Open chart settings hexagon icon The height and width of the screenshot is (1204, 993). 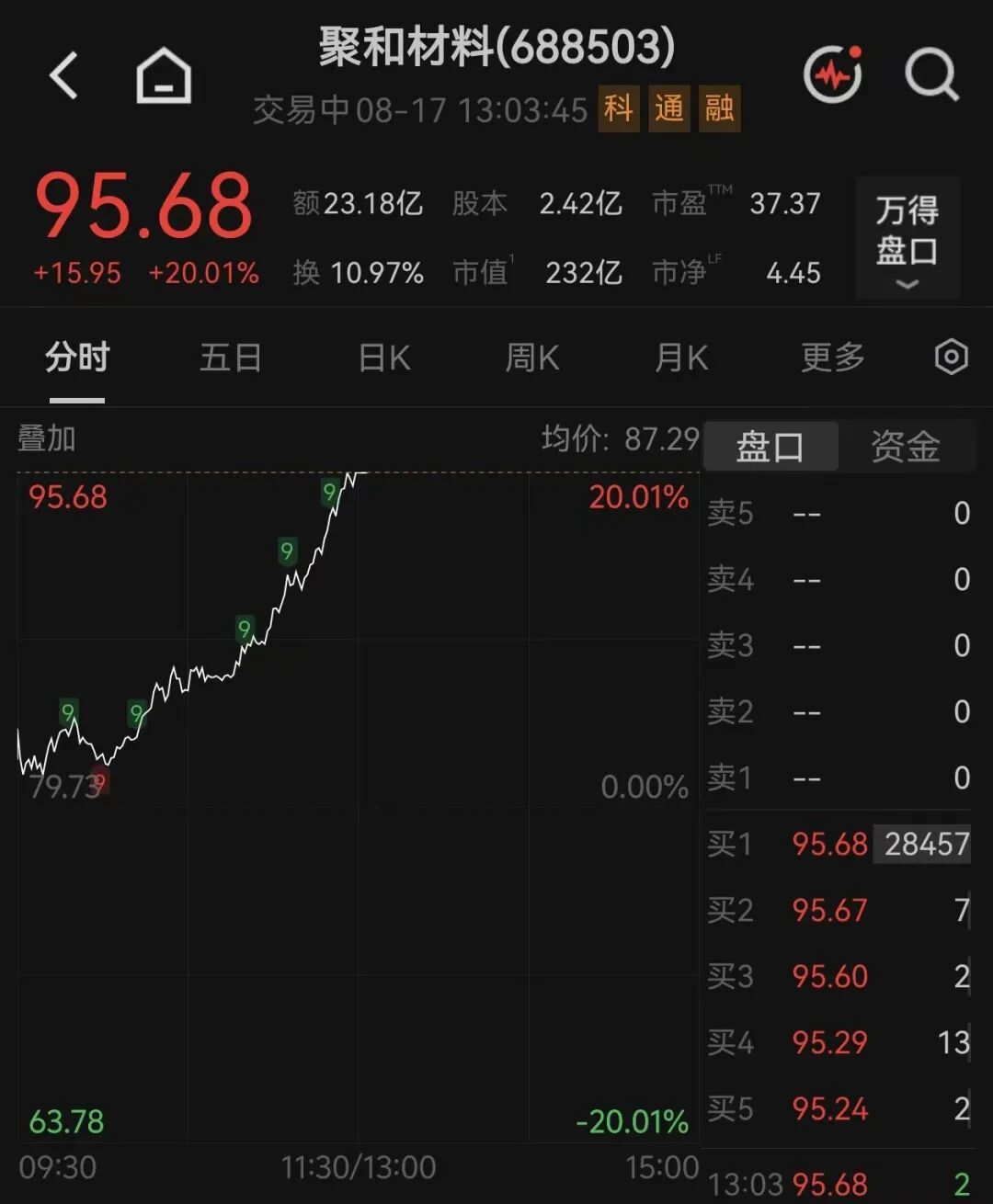click(952, 357)
